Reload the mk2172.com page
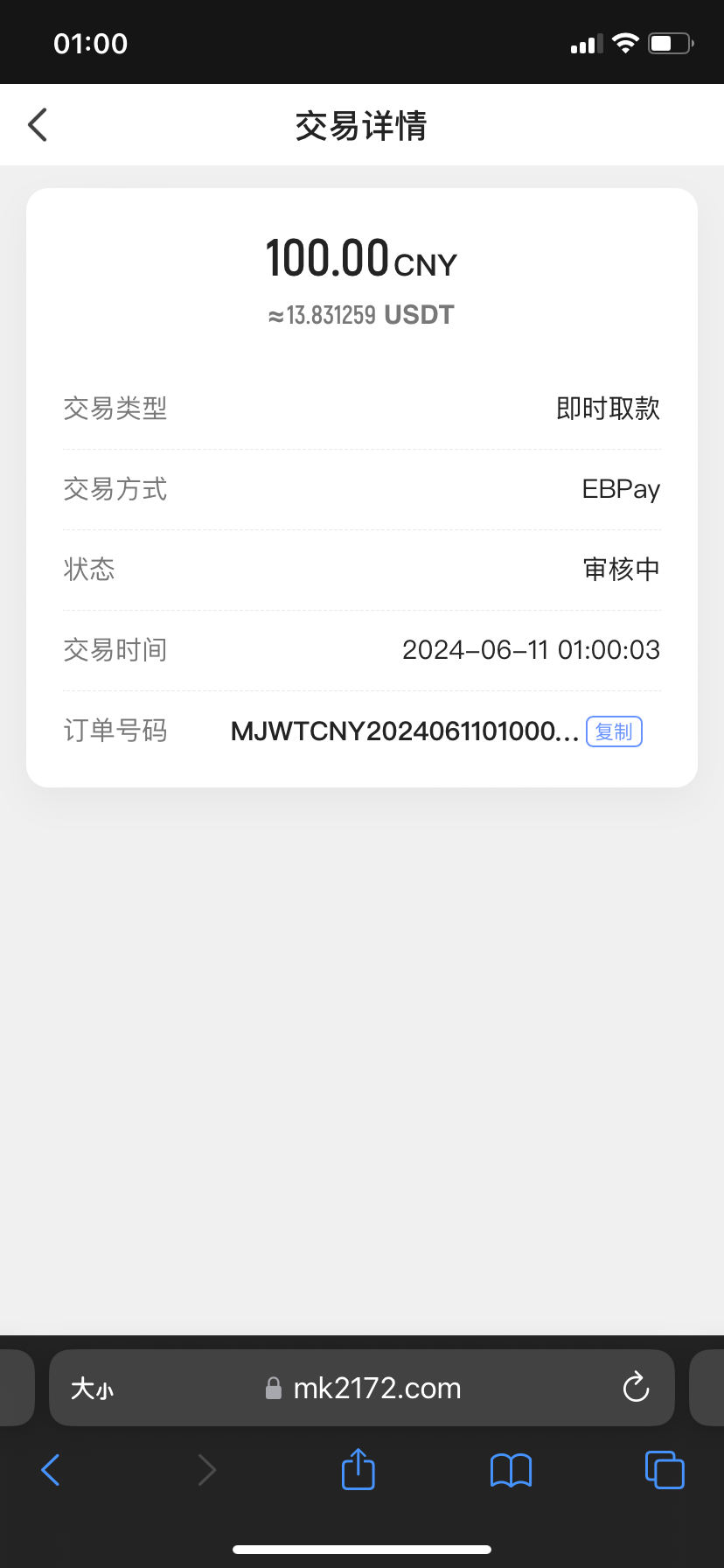 [636, 1388]
